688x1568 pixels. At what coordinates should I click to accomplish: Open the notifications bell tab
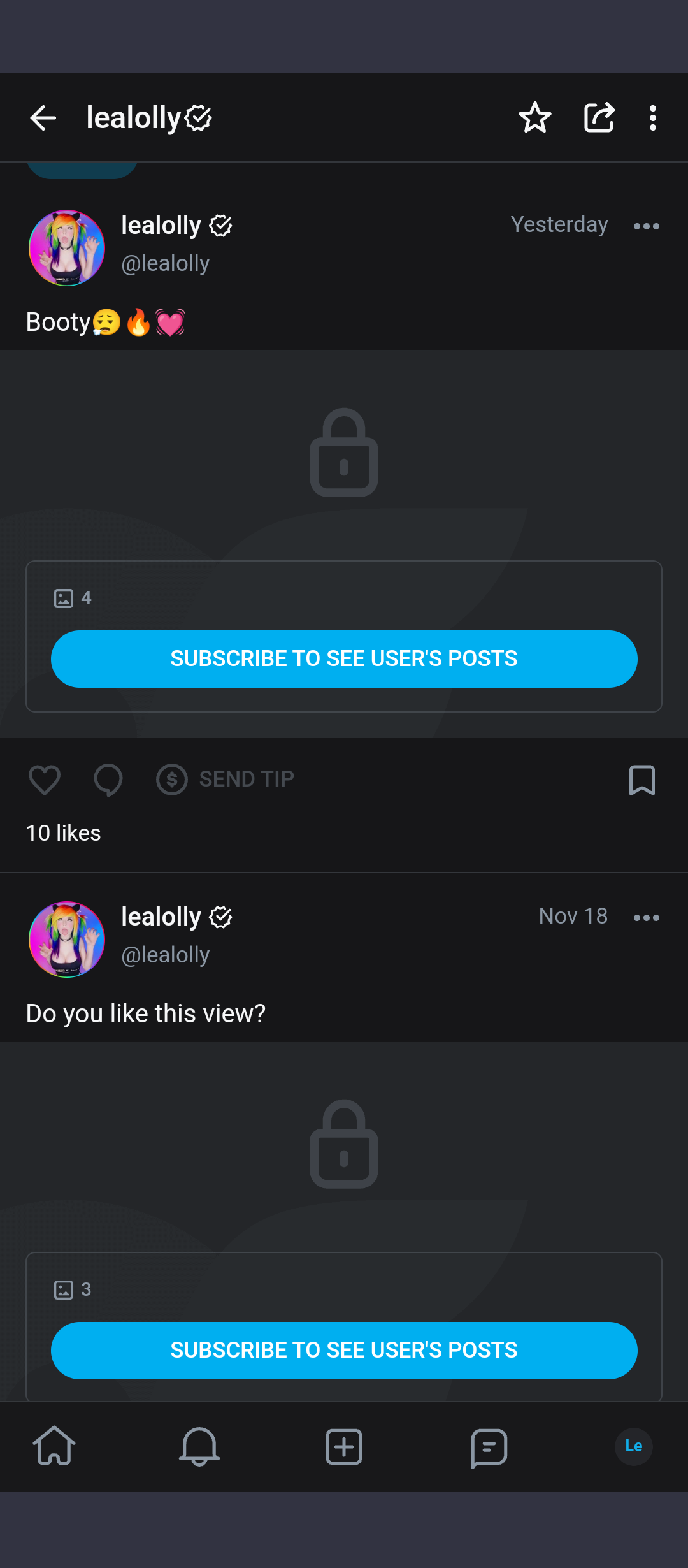point(199,1446)
